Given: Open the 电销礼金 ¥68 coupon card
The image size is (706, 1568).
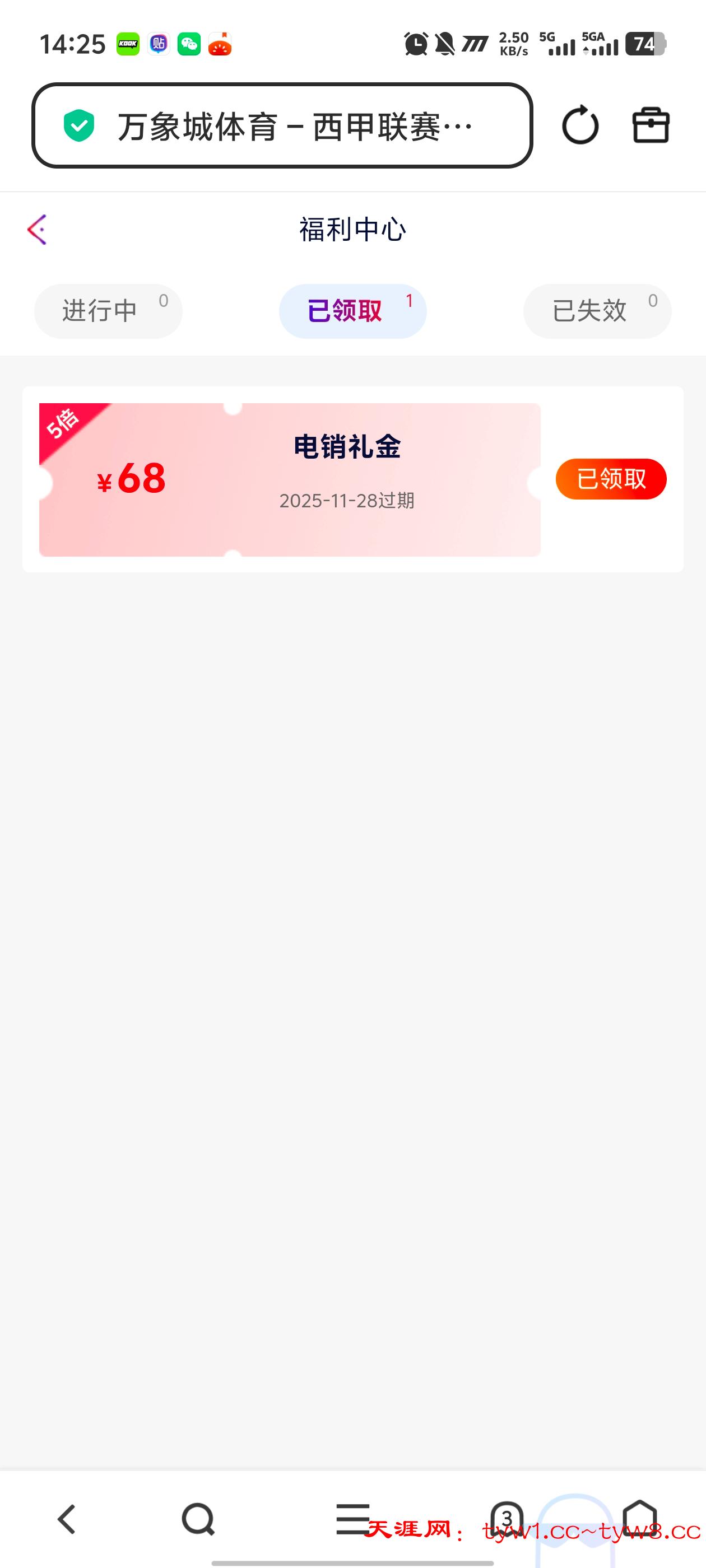Looking at the screenshot, I should [x=289, y=480].
